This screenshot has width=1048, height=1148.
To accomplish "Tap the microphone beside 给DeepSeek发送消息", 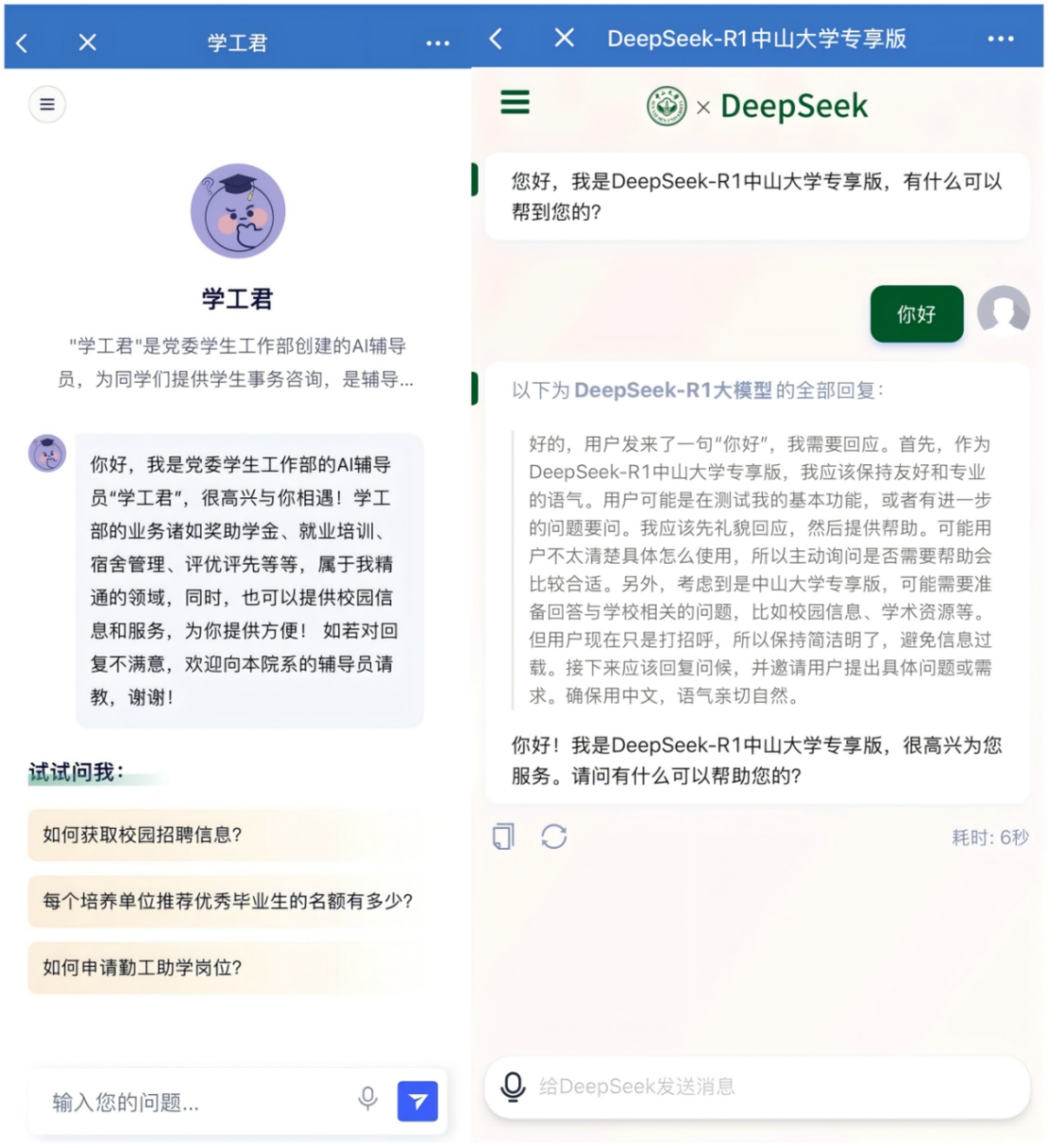I will click(x=513, y=1086).
